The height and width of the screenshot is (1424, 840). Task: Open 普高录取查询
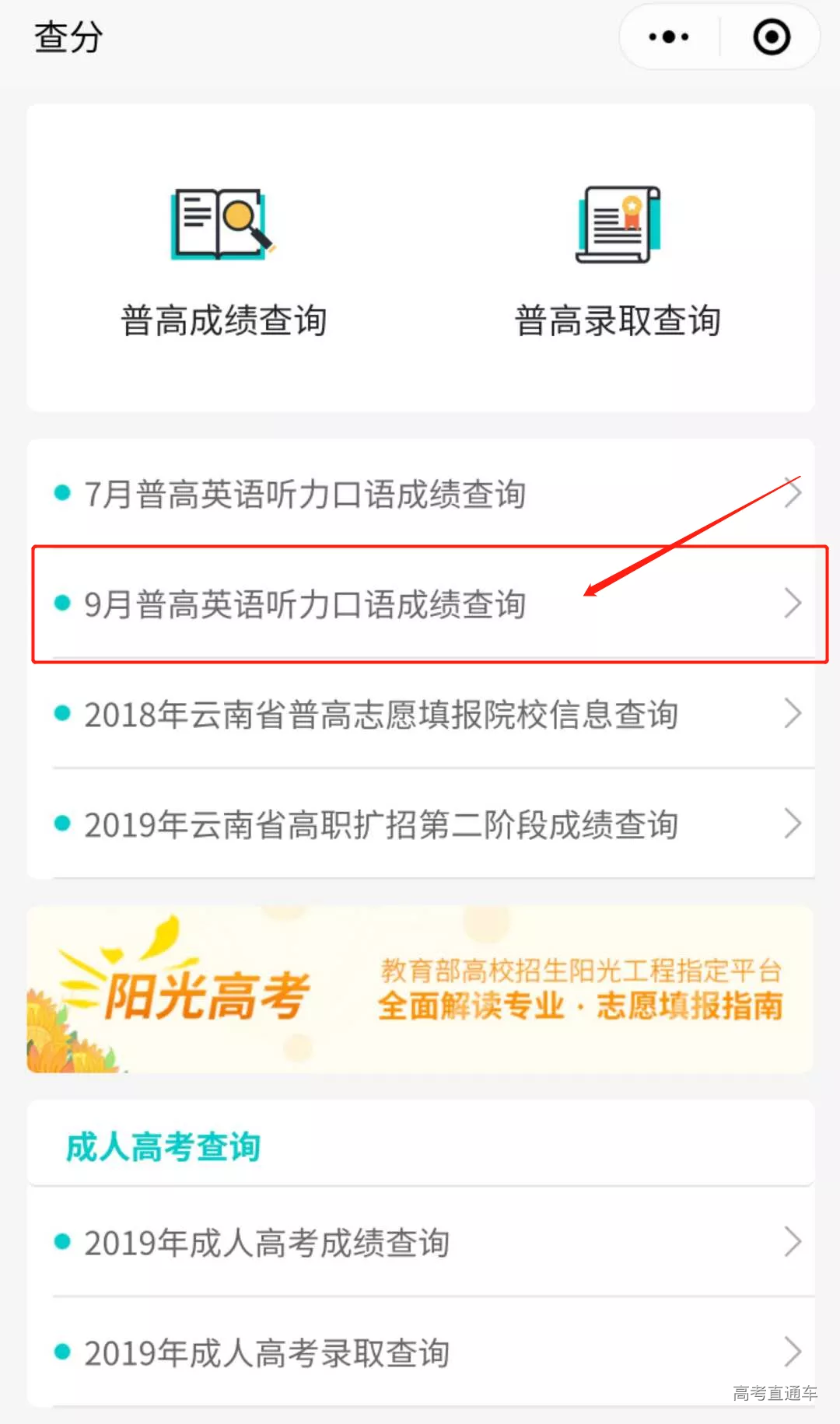(618, 261)
